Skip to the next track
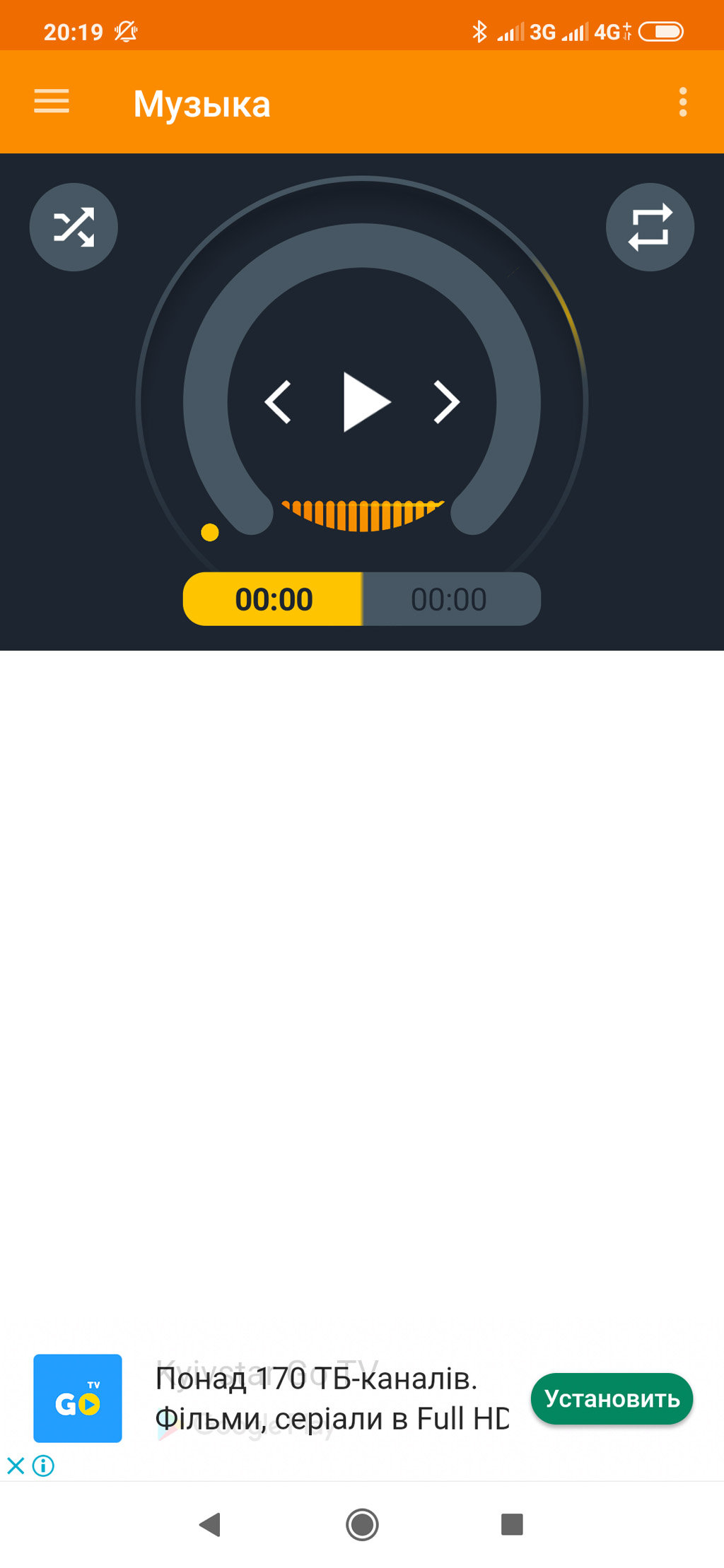This screenshot has height=1568, width=724. 446,402
